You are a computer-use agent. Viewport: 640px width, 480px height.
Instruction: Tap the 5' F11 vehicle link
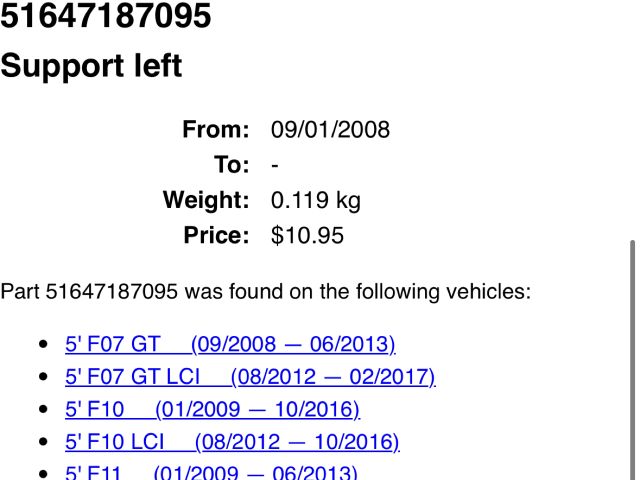pos(211,473)
